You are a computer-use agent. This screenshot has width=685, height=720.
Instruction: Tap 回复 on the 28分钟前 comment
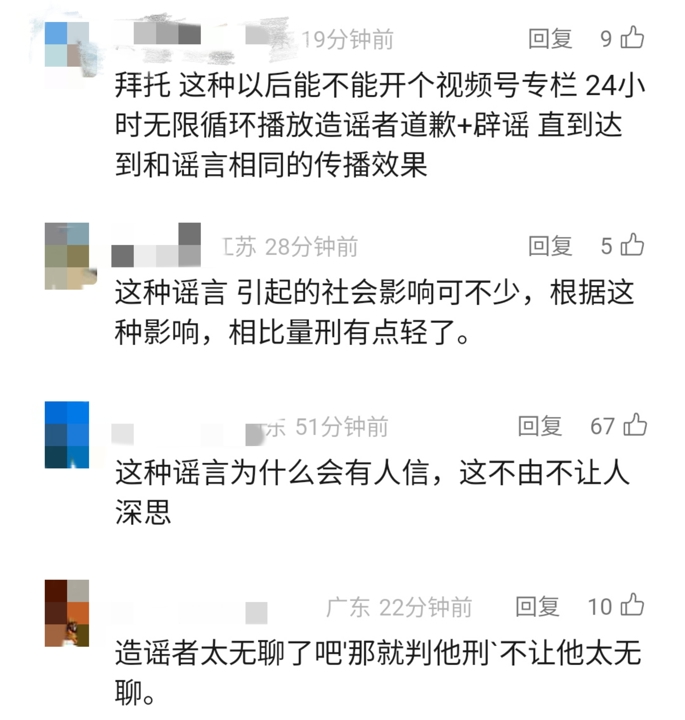pos(550,246)
